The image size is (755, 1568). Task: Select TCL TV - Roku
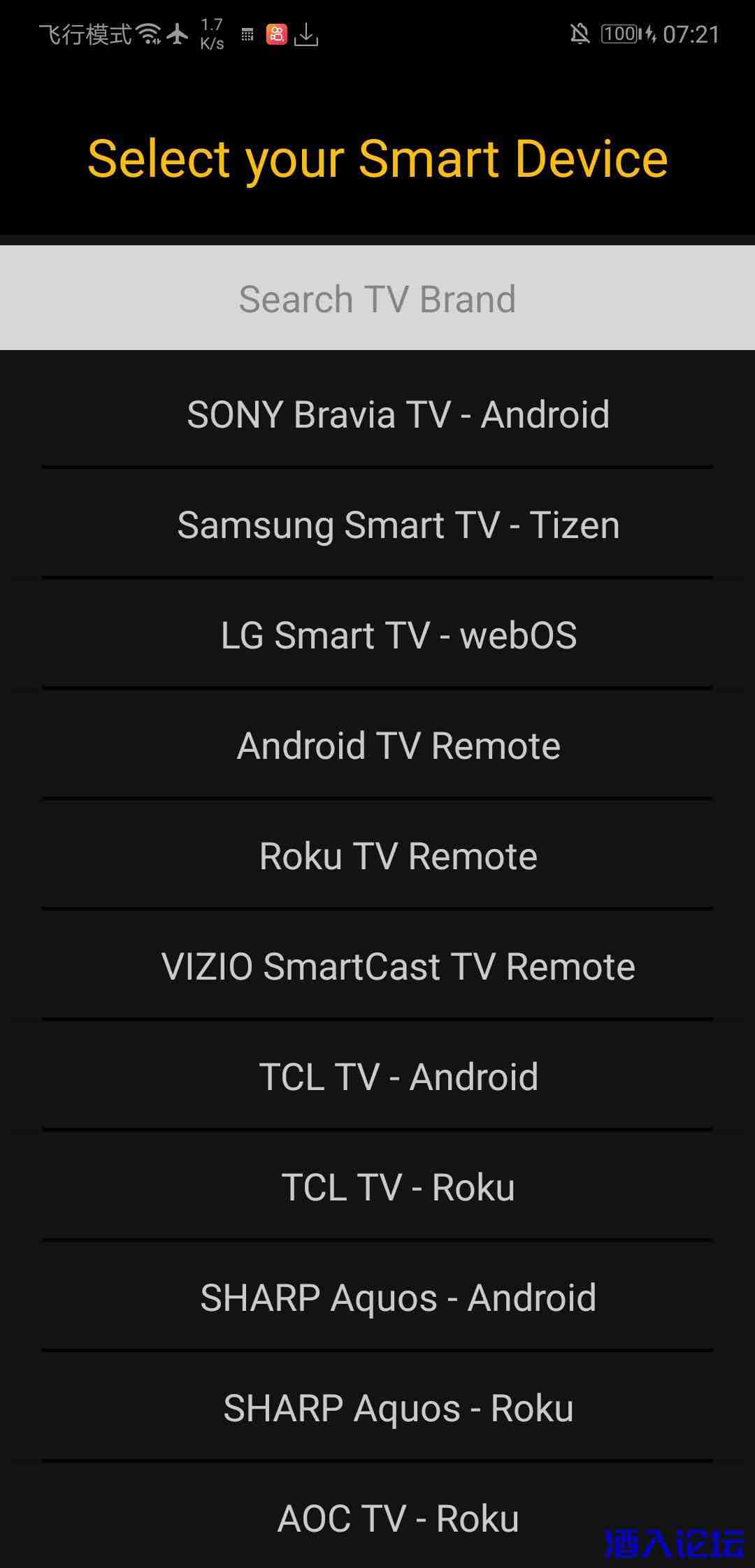(x=398, y=1187)
